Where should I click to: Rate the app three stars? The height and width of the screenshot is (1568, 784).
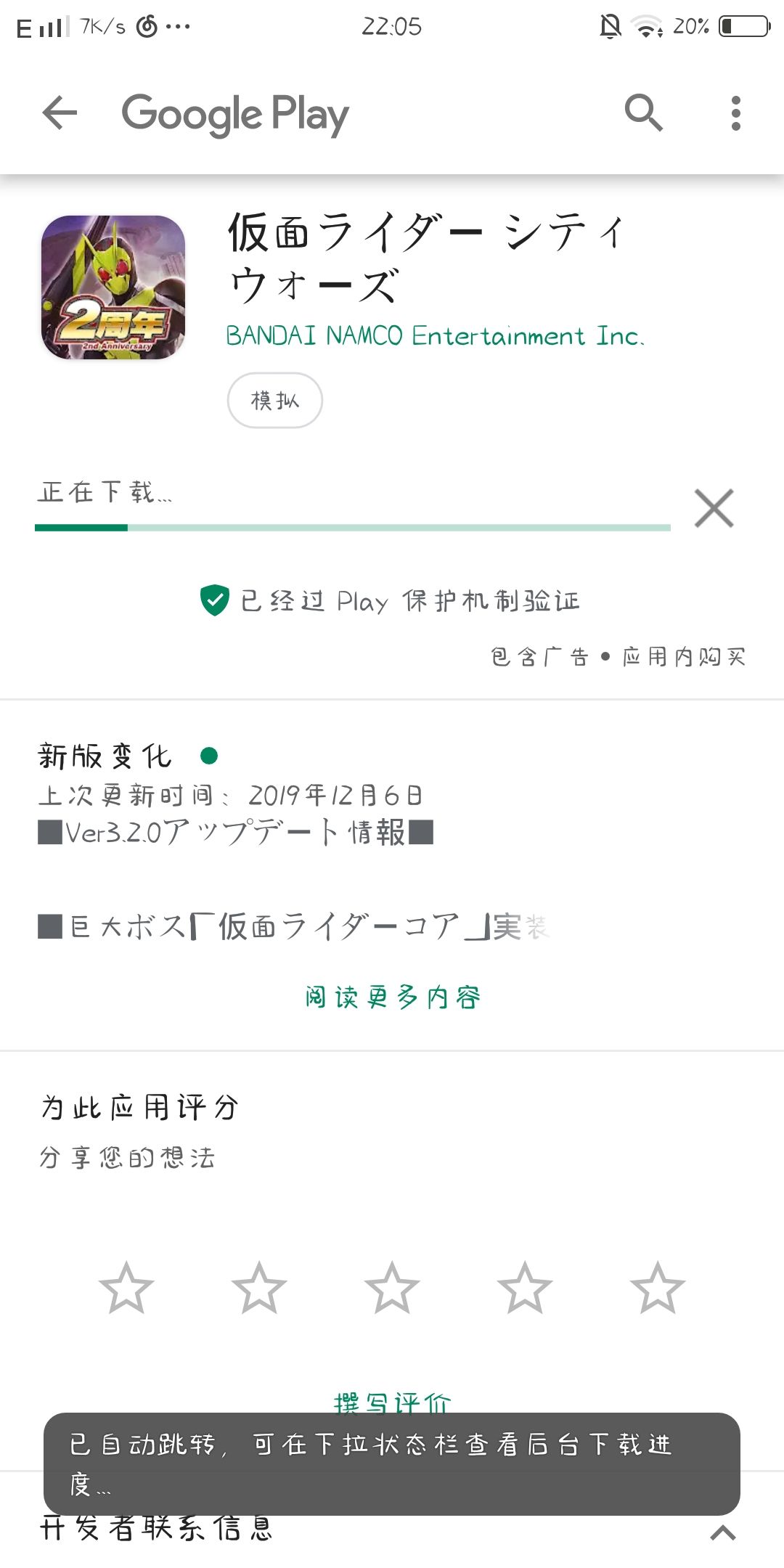(x=392, y=1289)
